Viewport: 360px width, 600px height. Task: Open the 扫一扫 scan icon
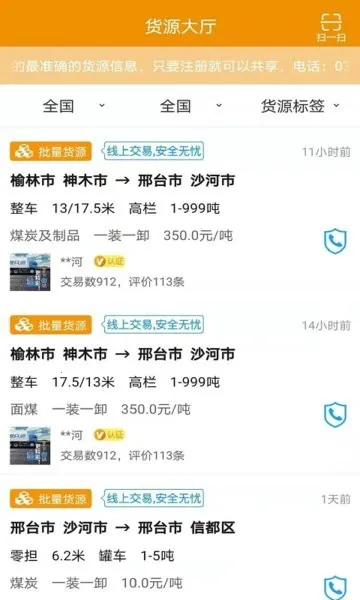331,27
